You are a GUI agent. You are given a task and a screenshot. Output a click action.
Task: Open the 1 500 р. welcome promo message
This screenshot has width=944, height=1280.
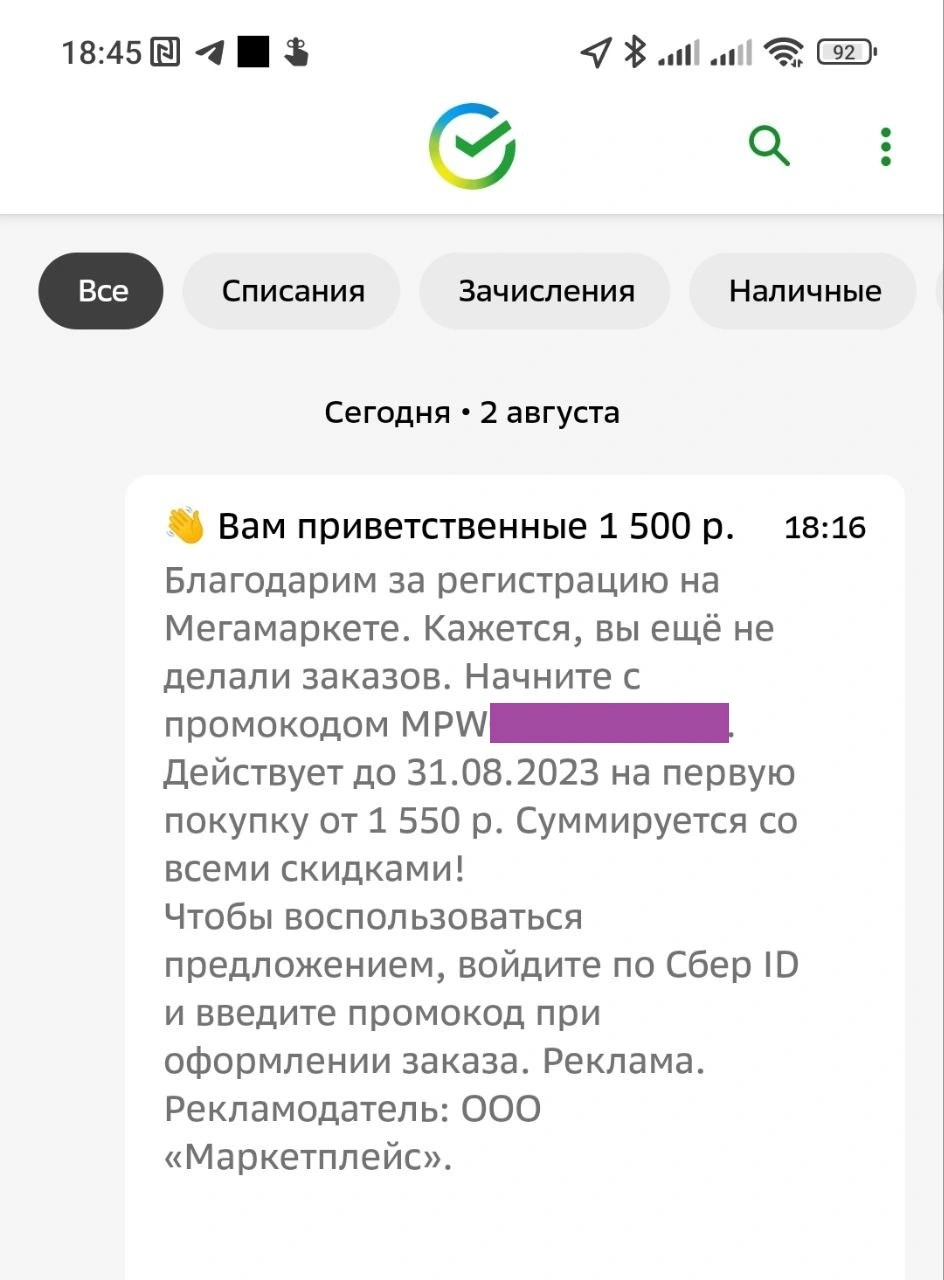tap(515, 877)
